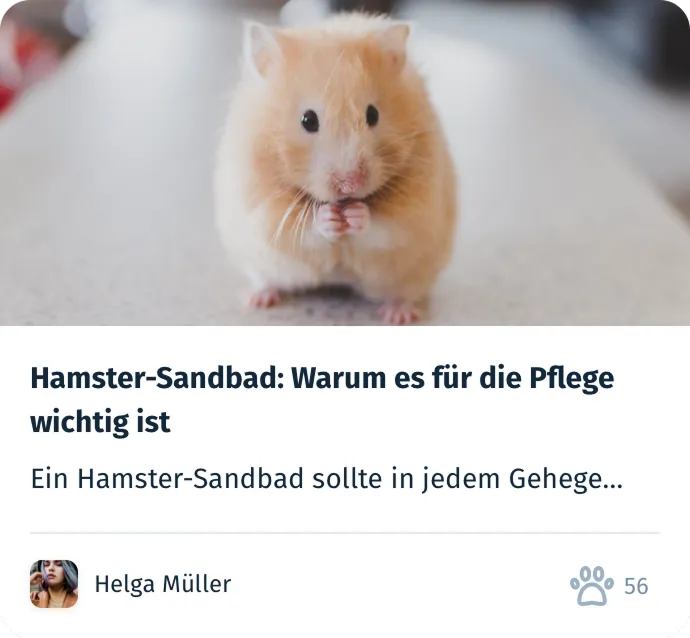
Task: Open the Hamster-Sandbad article card
Action: pos(322,400)
